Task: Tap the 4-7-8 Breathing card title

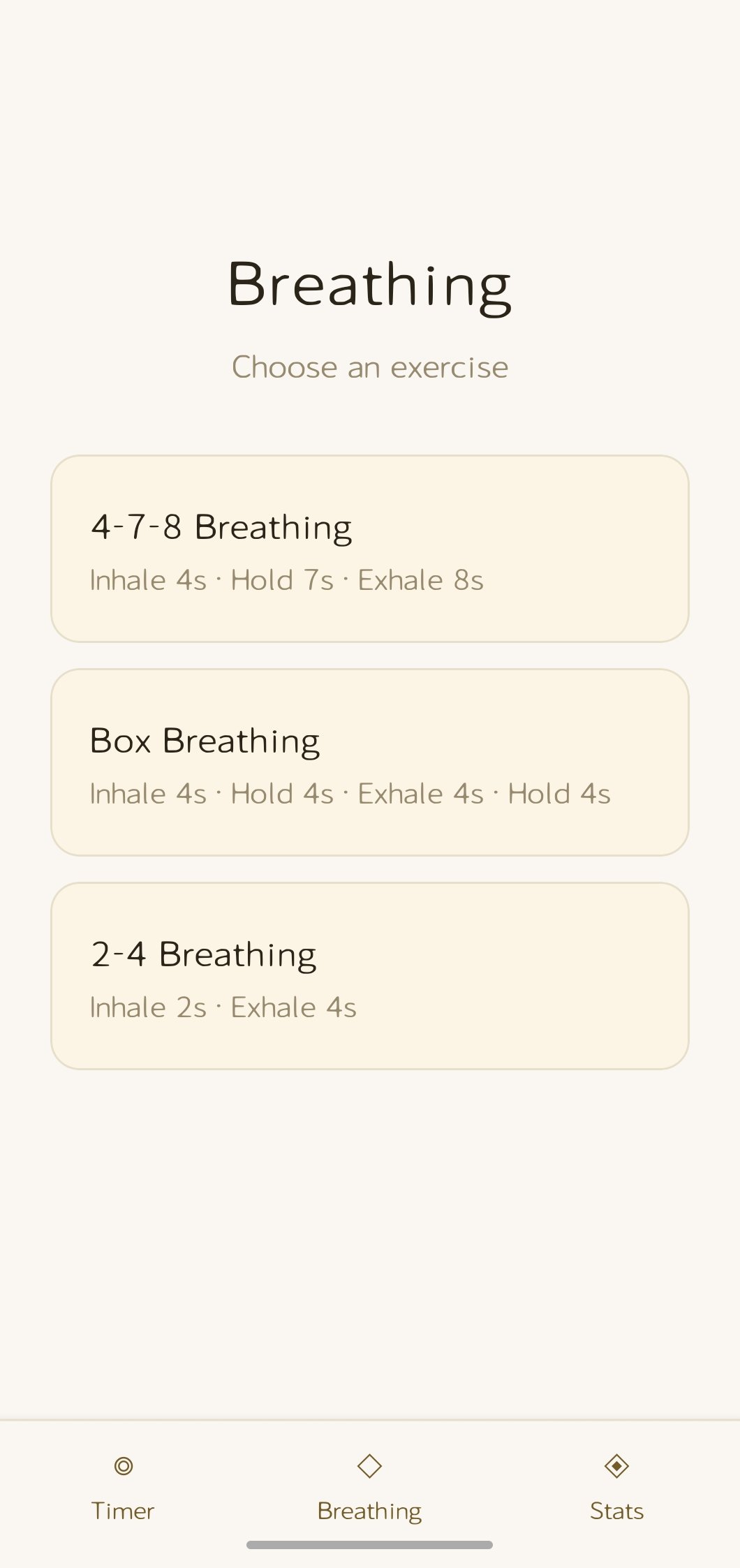Action: click(221, 526)
